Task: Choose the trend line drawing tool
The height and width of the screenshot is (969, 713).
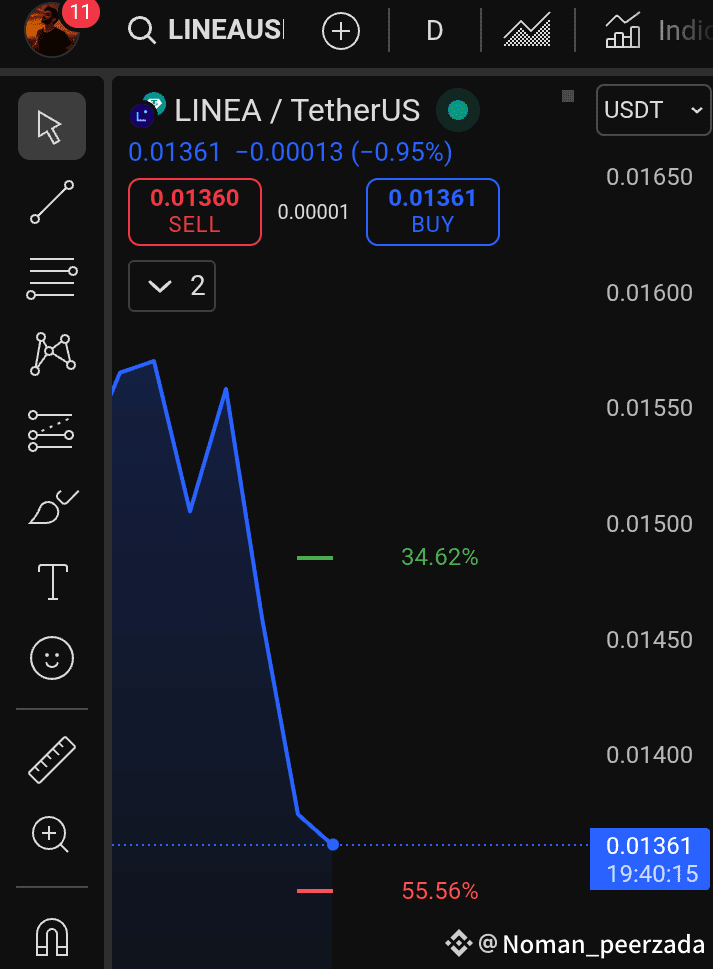Action: pyautogui.click(x=52, y=201)
